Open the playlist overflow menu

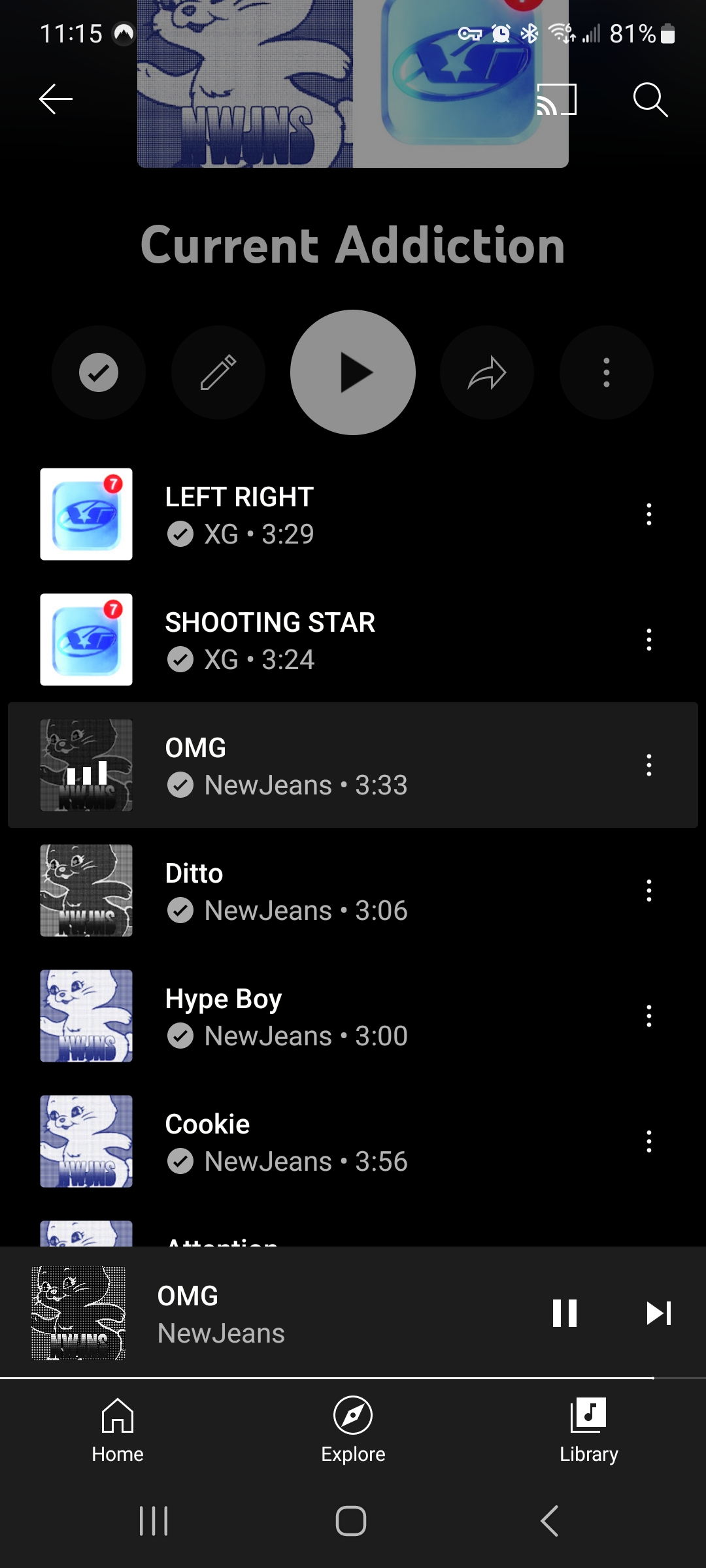click(607, 372)
